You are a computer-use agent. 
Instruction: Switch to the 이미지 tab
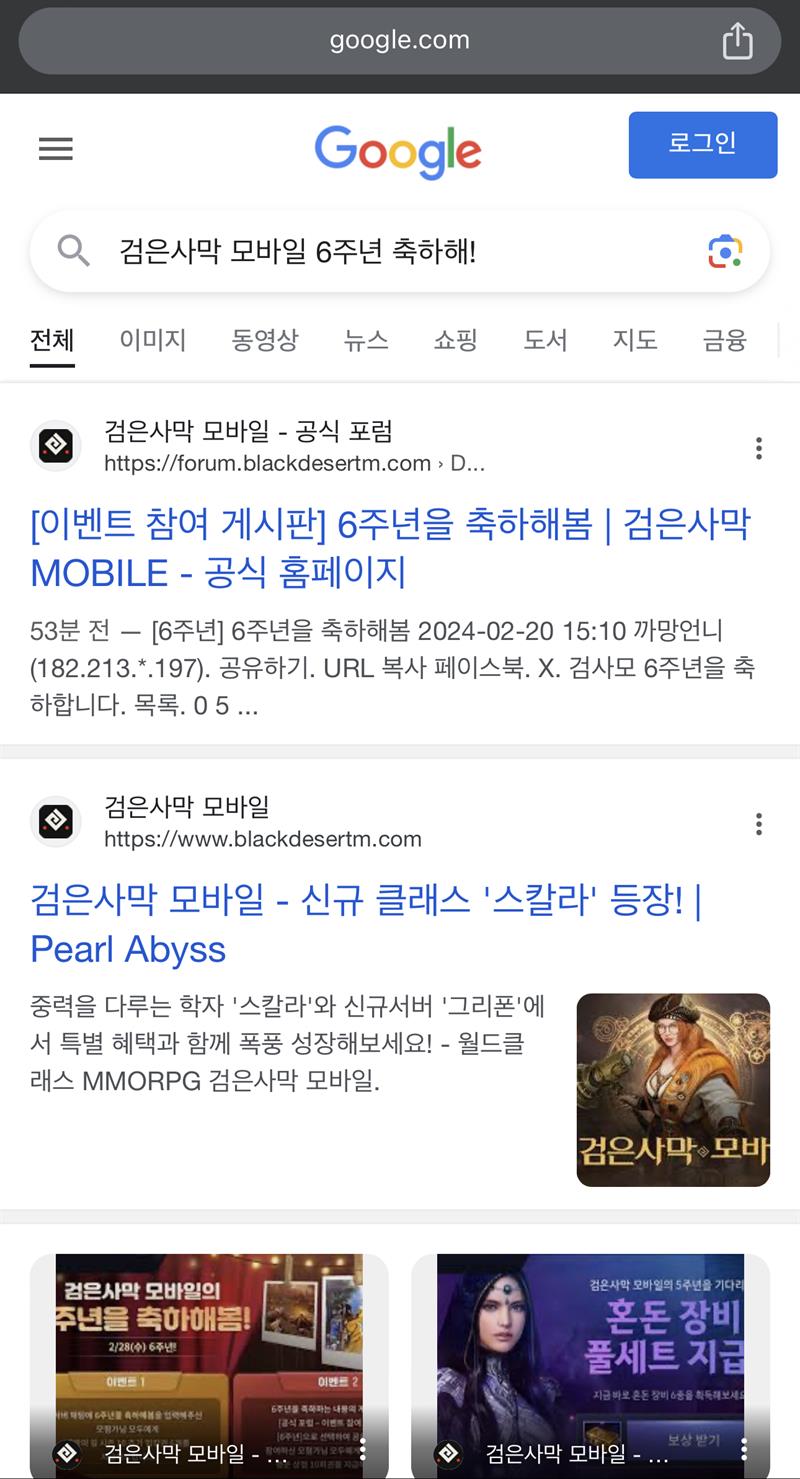pyautogui.click(x=153, y=340)
